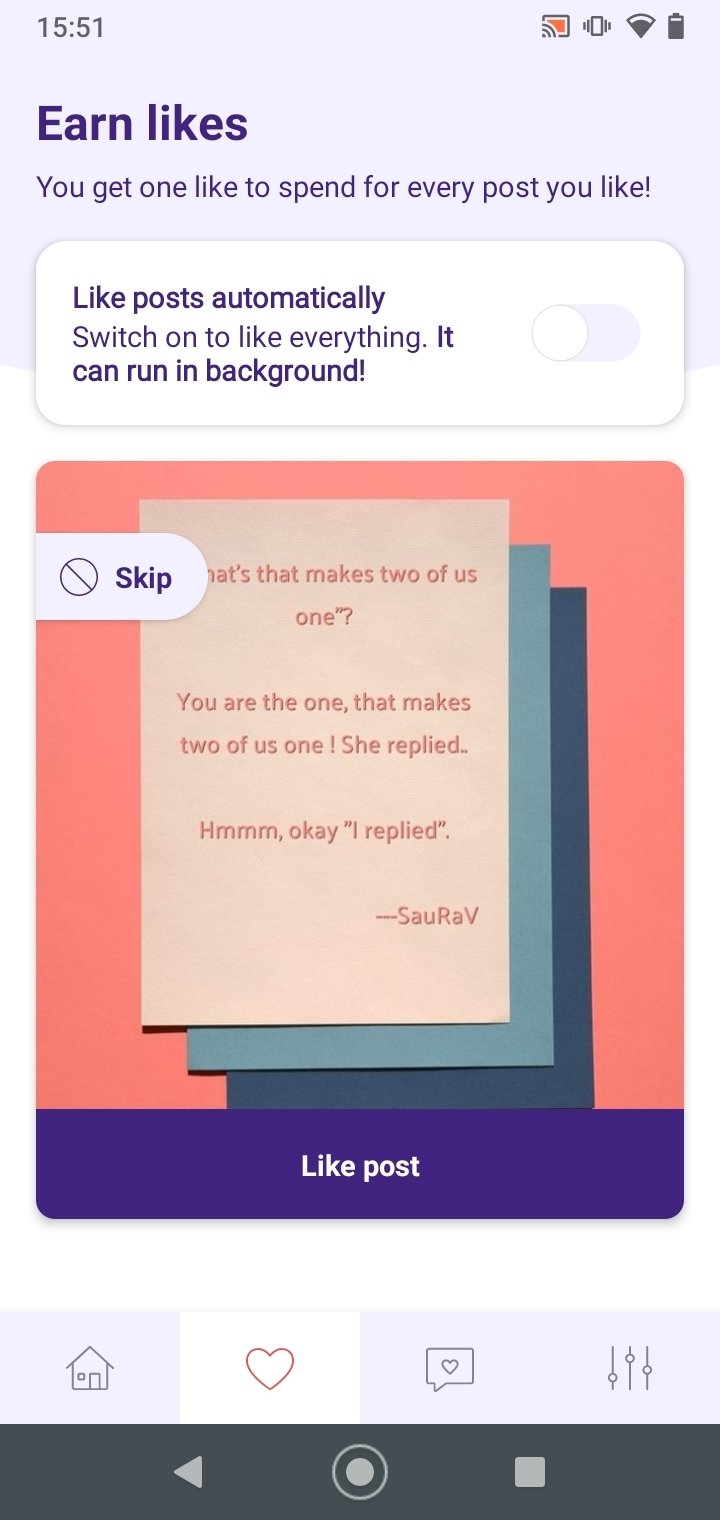Image resolution: width=720 pixels, height=1520 pixels.
Task: Switch to the settings sliders tab
Action: tap(630, 1367)
